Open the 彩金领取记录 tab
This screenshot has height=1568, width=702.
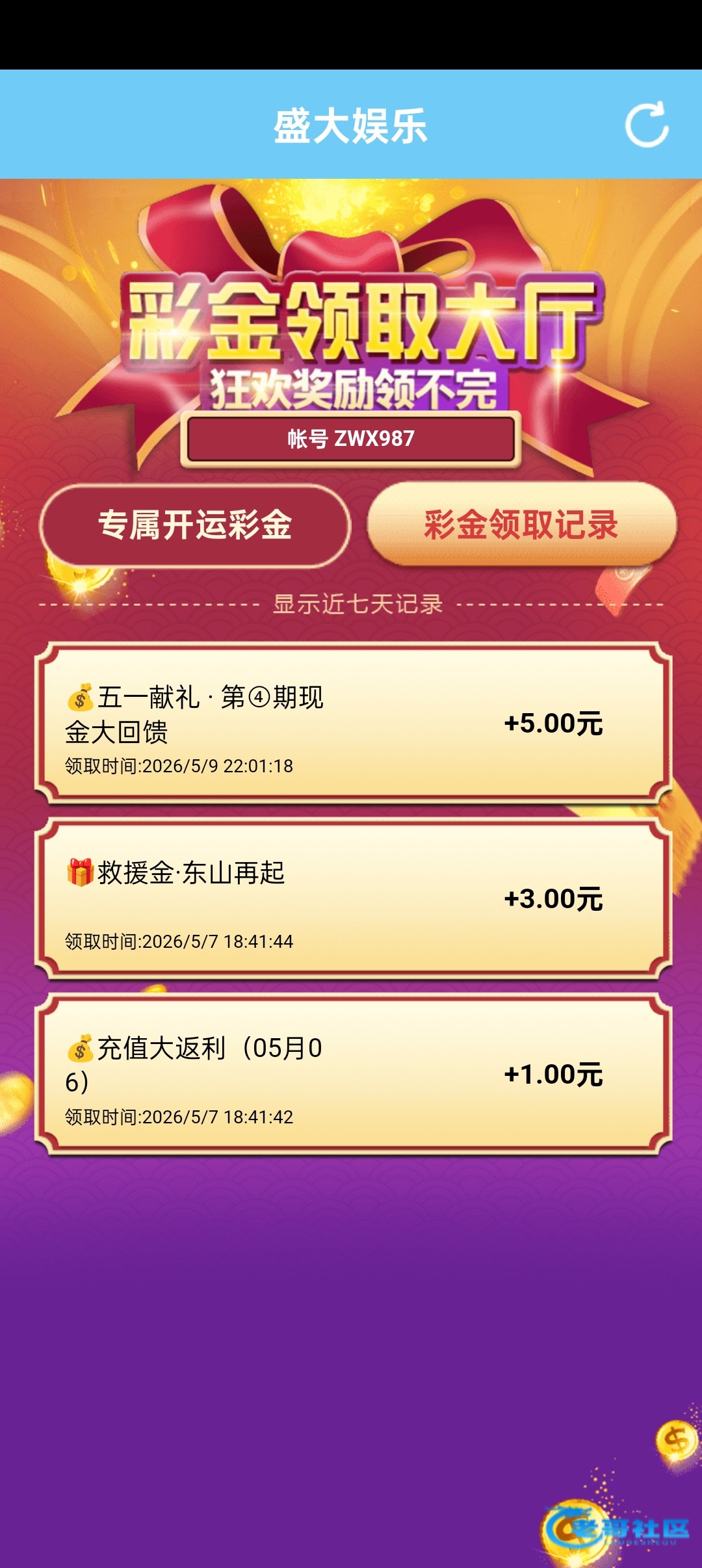[522, 524]
